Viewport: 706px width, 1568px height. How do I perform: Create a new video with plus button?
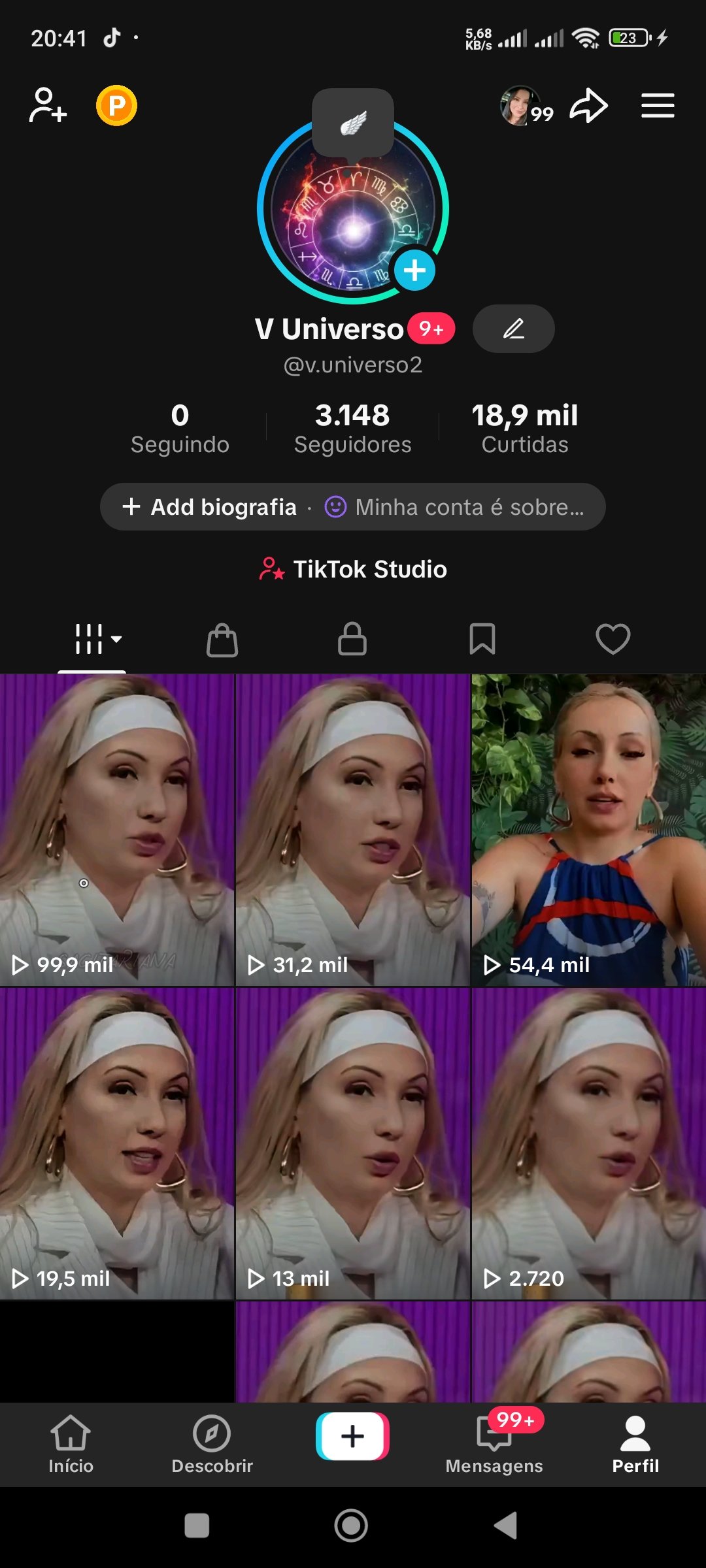click(x=353, y=1436)
